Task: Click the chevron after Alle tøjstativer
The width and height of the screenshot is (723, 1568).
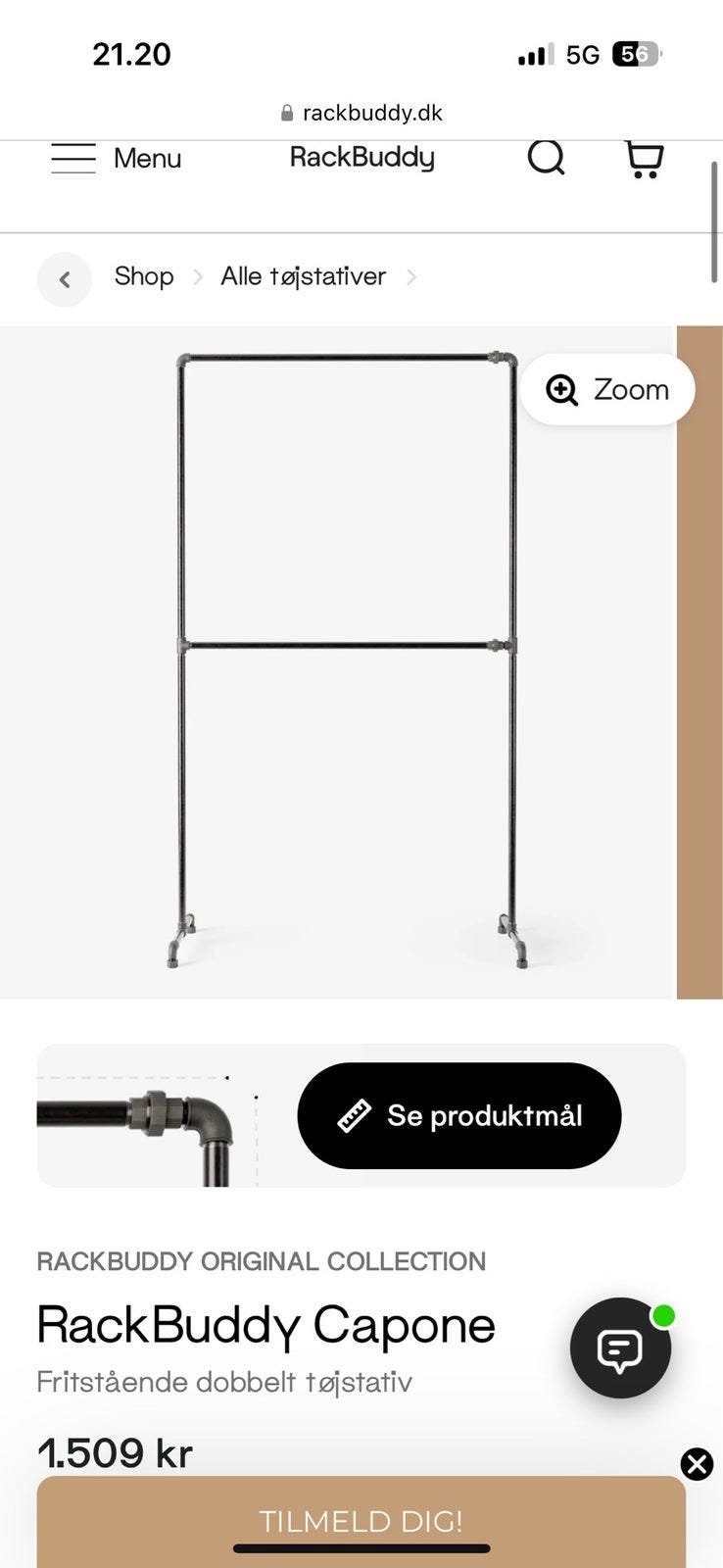Action: (x=411, y=277)
